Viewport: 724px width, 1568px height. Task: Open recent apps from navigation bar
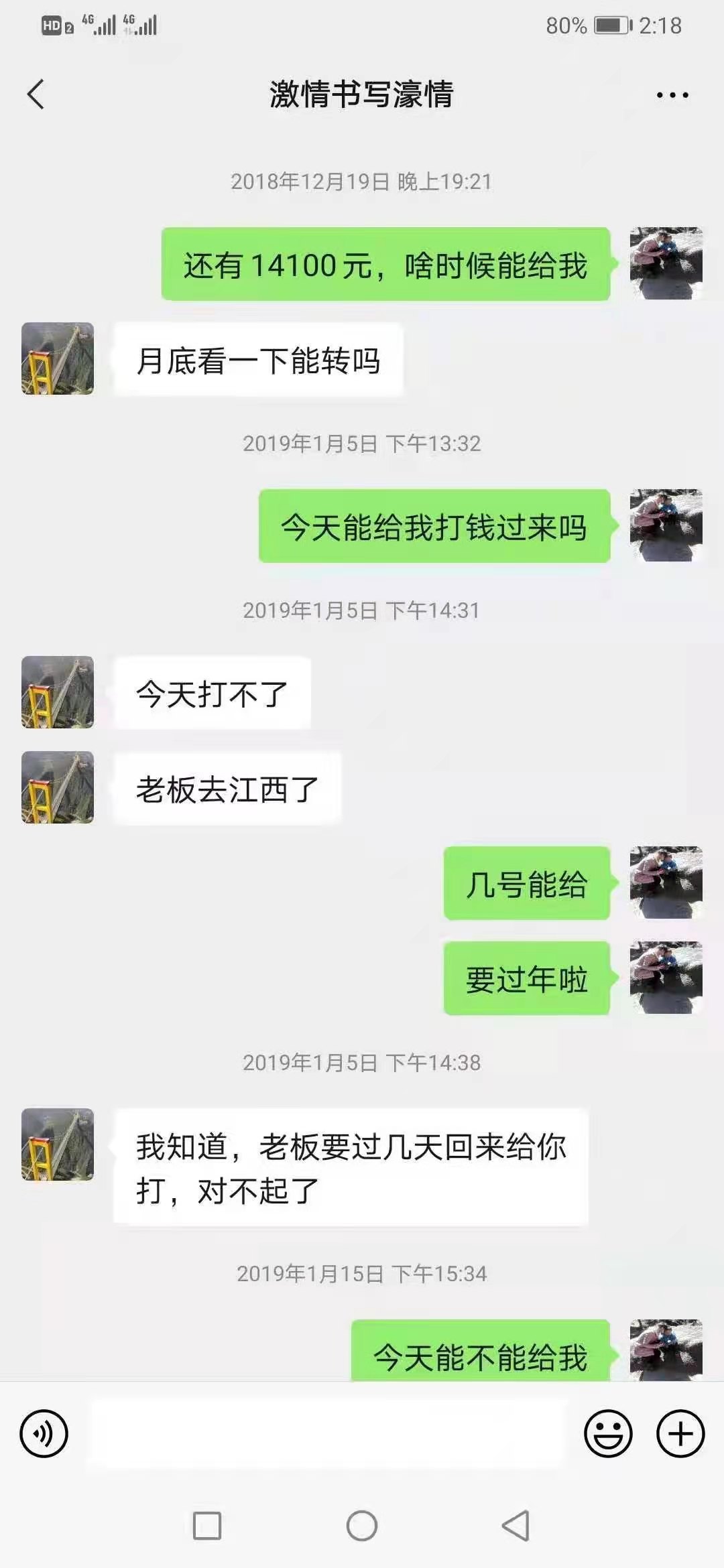(x=207, y=1526)
